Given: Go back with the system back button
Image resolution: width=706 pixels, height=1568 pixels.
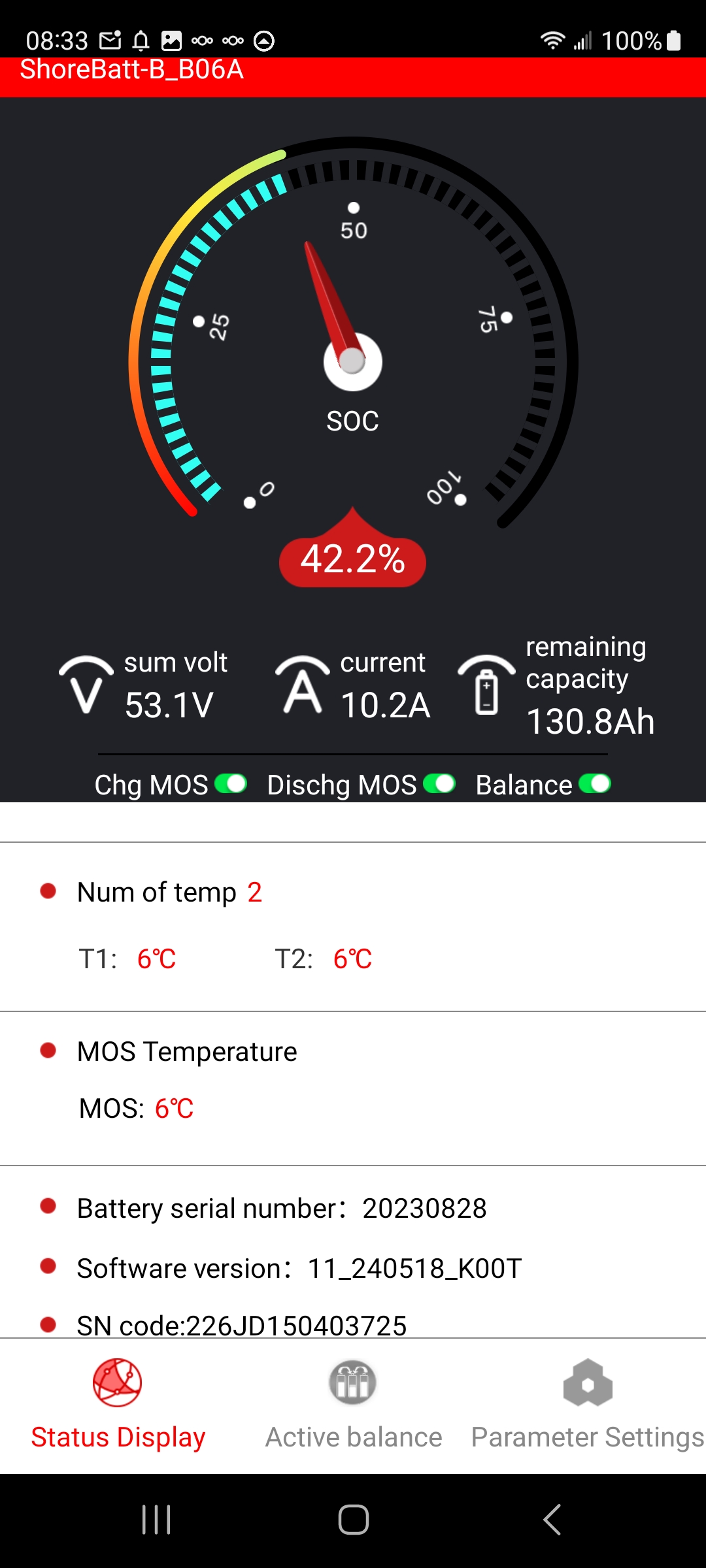Looking at the screenshot, I should pyautogui.click(x=552, y=1520).
